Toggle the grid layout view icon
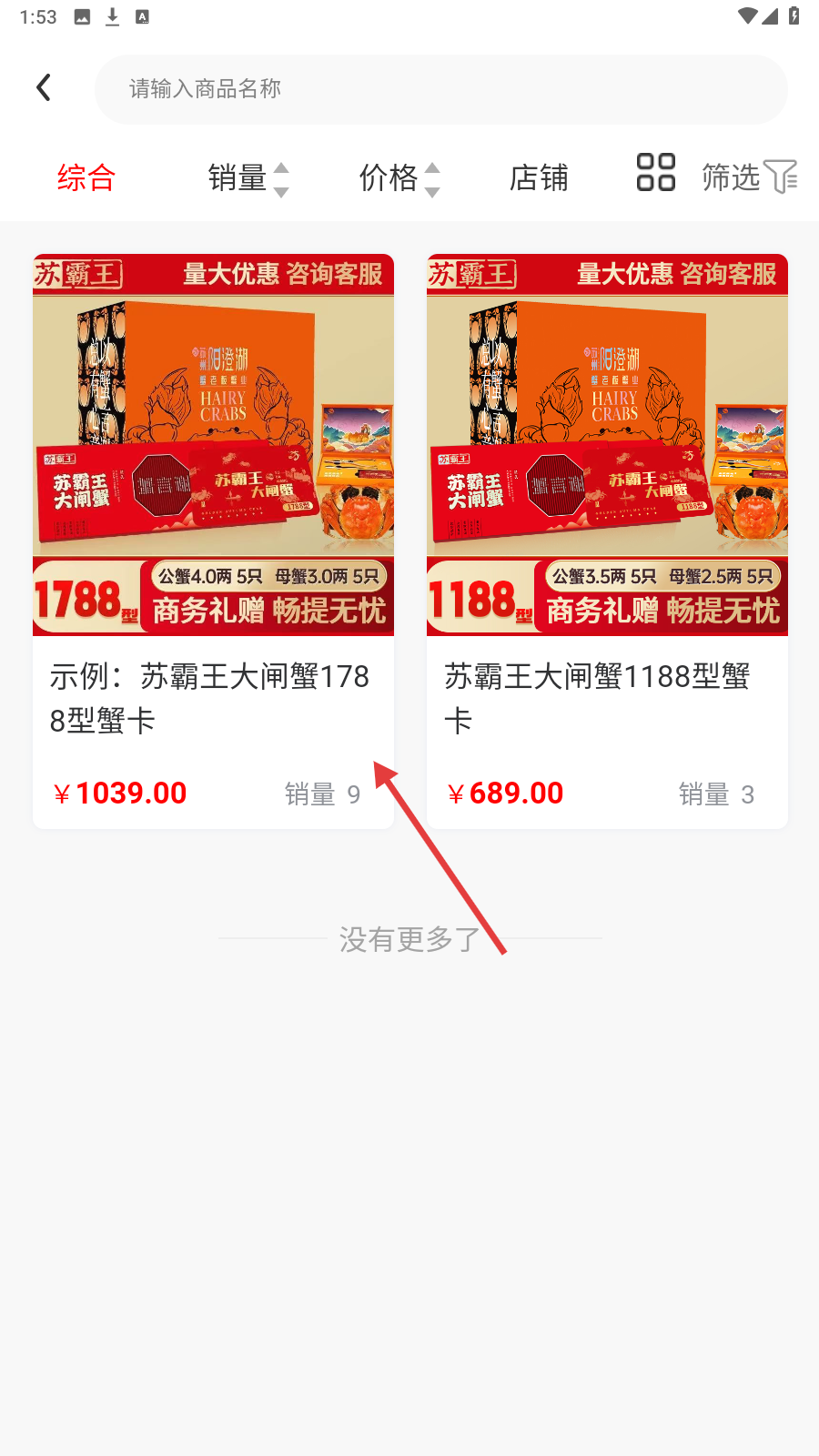819x1456 pixels. click(x=655, y=173)
